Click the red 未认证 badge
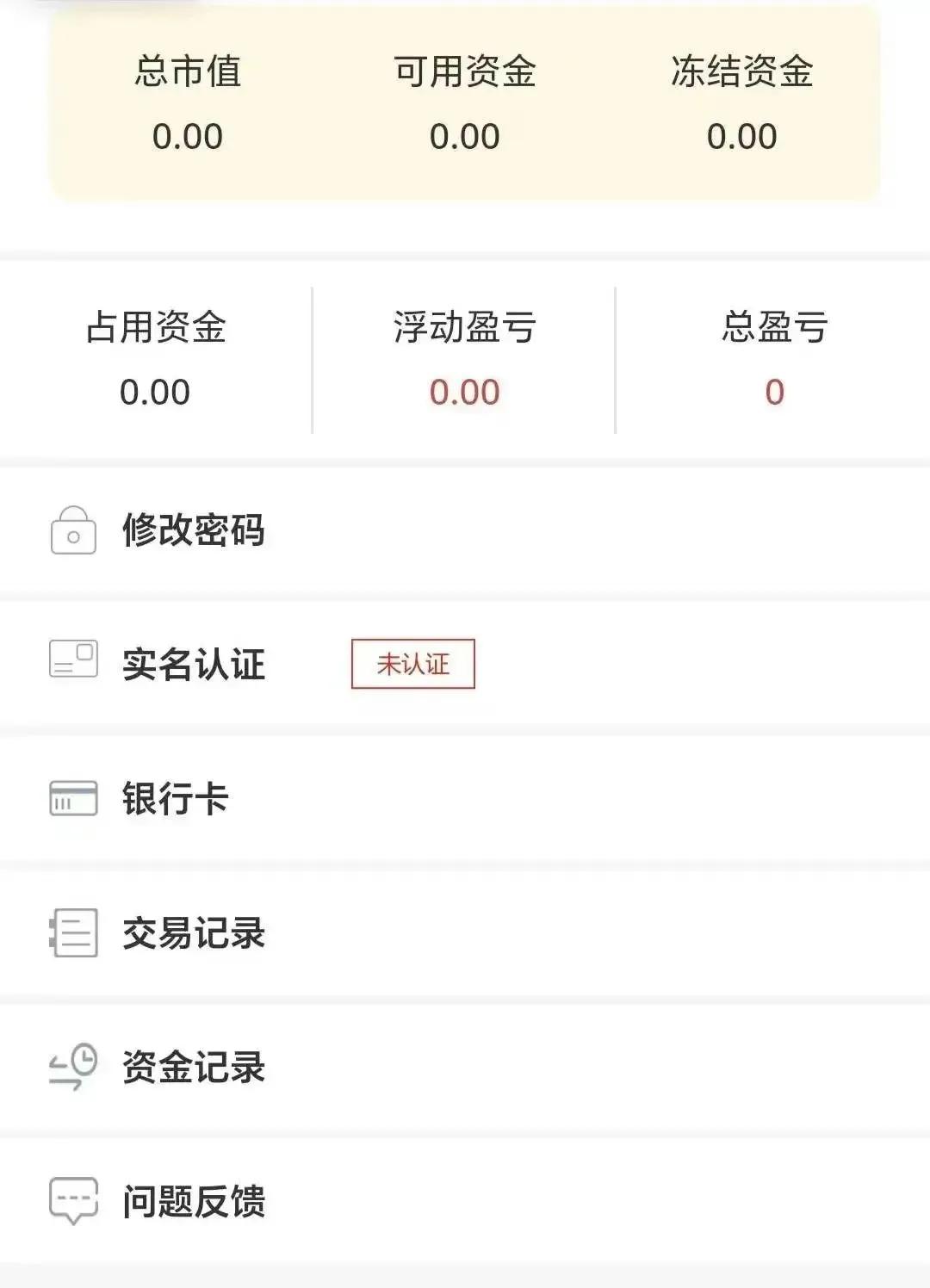The height and width of the screenshot is (1288, 930). coord(413,663)
